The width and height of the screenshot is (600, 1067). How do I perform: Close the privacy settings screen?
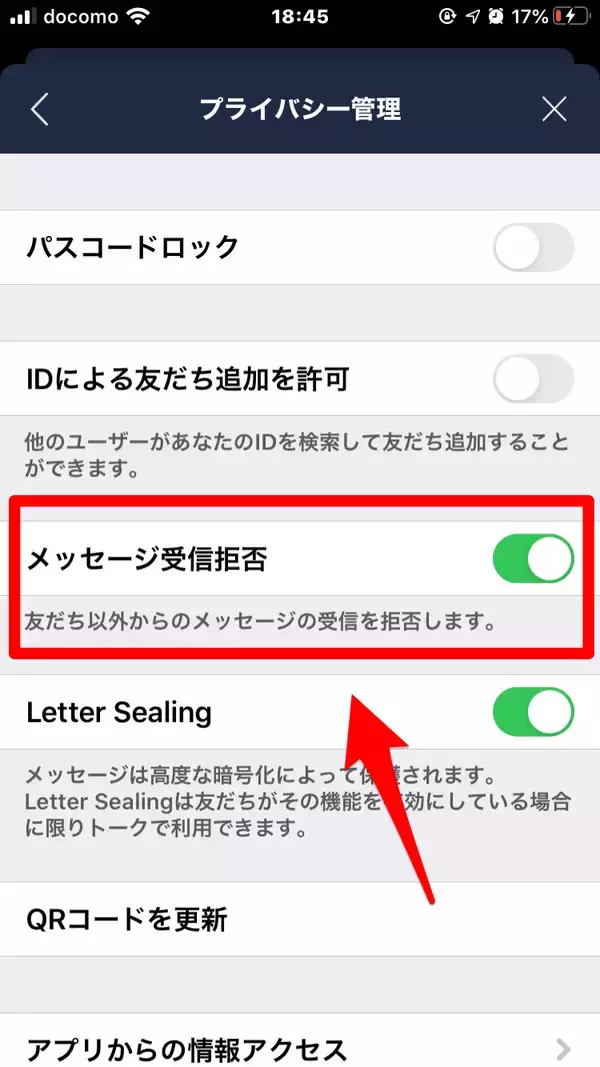(x=554, y=109)
